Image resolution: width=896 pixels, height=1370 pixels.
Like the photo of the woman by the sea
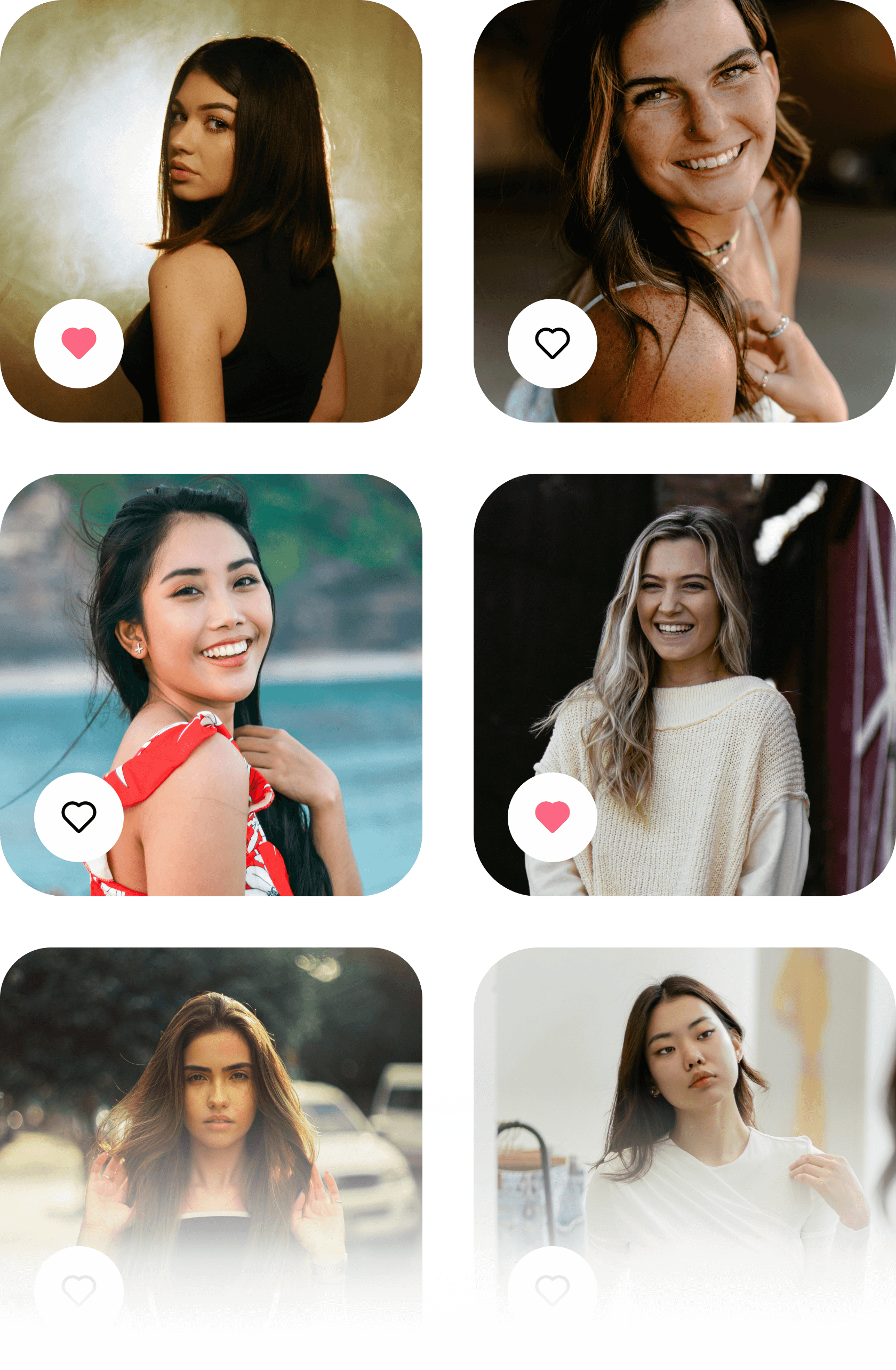(79, 817)
